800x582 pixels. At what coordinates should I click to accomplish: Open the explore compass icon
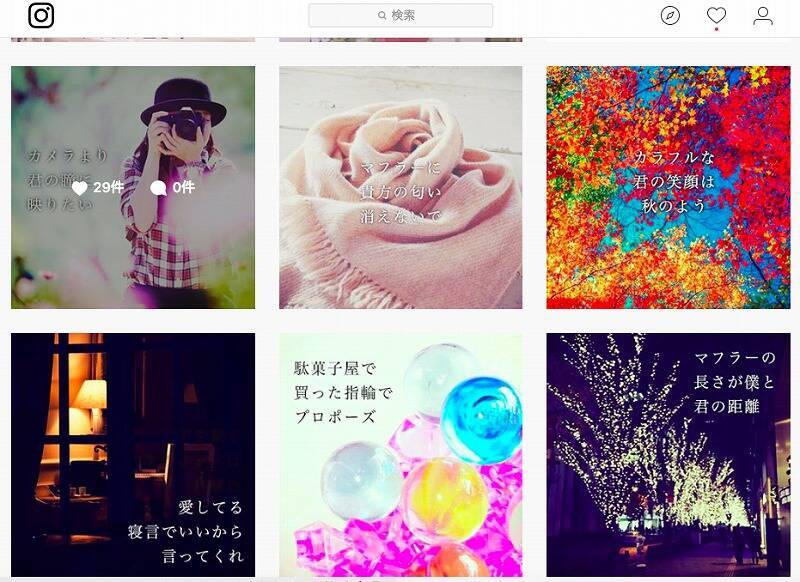pyautogui.click(x=670, y=16)
